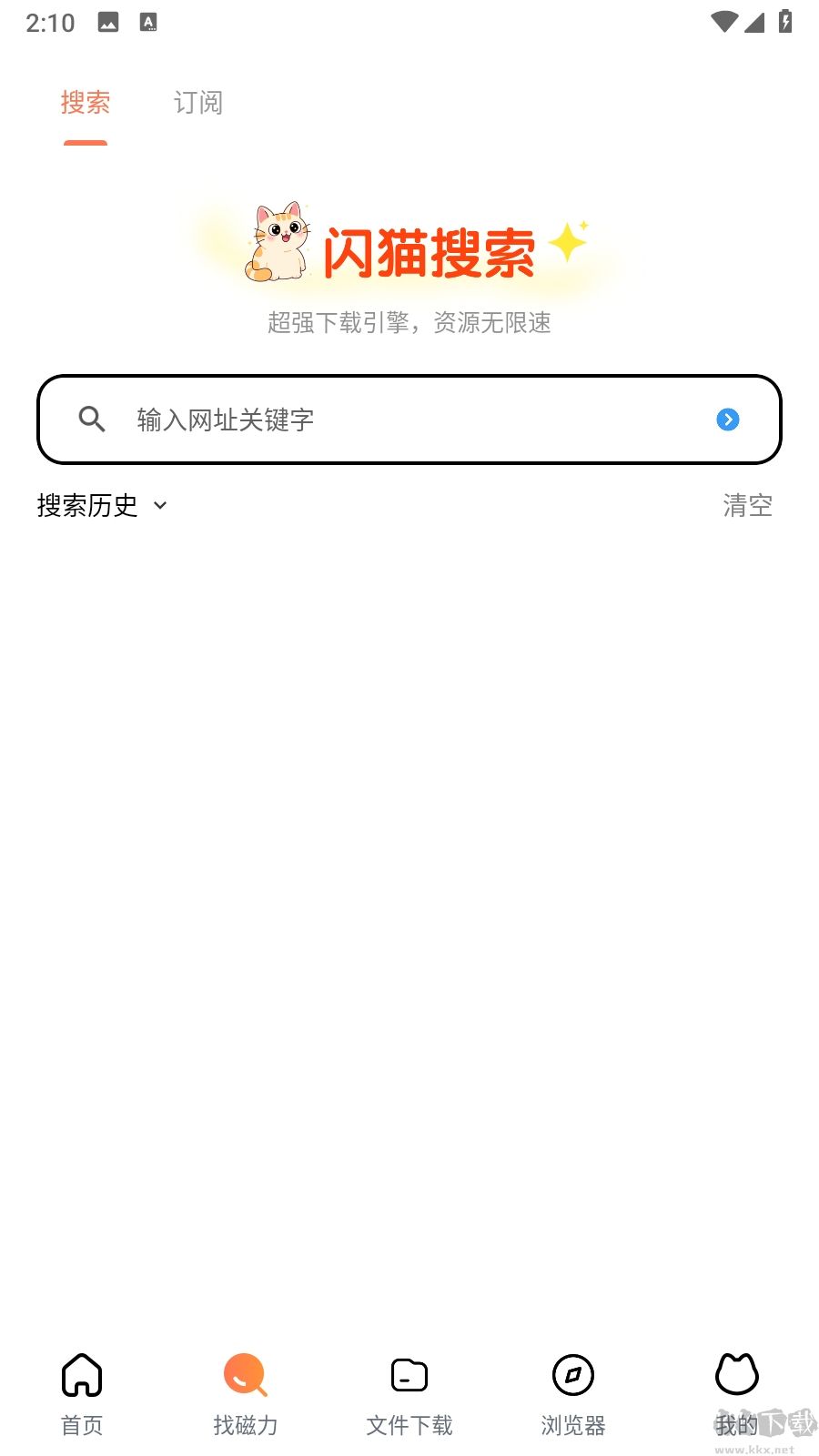Click the magnifying glass search icon
The height and width of the screenshot is (1456, 819).
(x=90, y=420)
